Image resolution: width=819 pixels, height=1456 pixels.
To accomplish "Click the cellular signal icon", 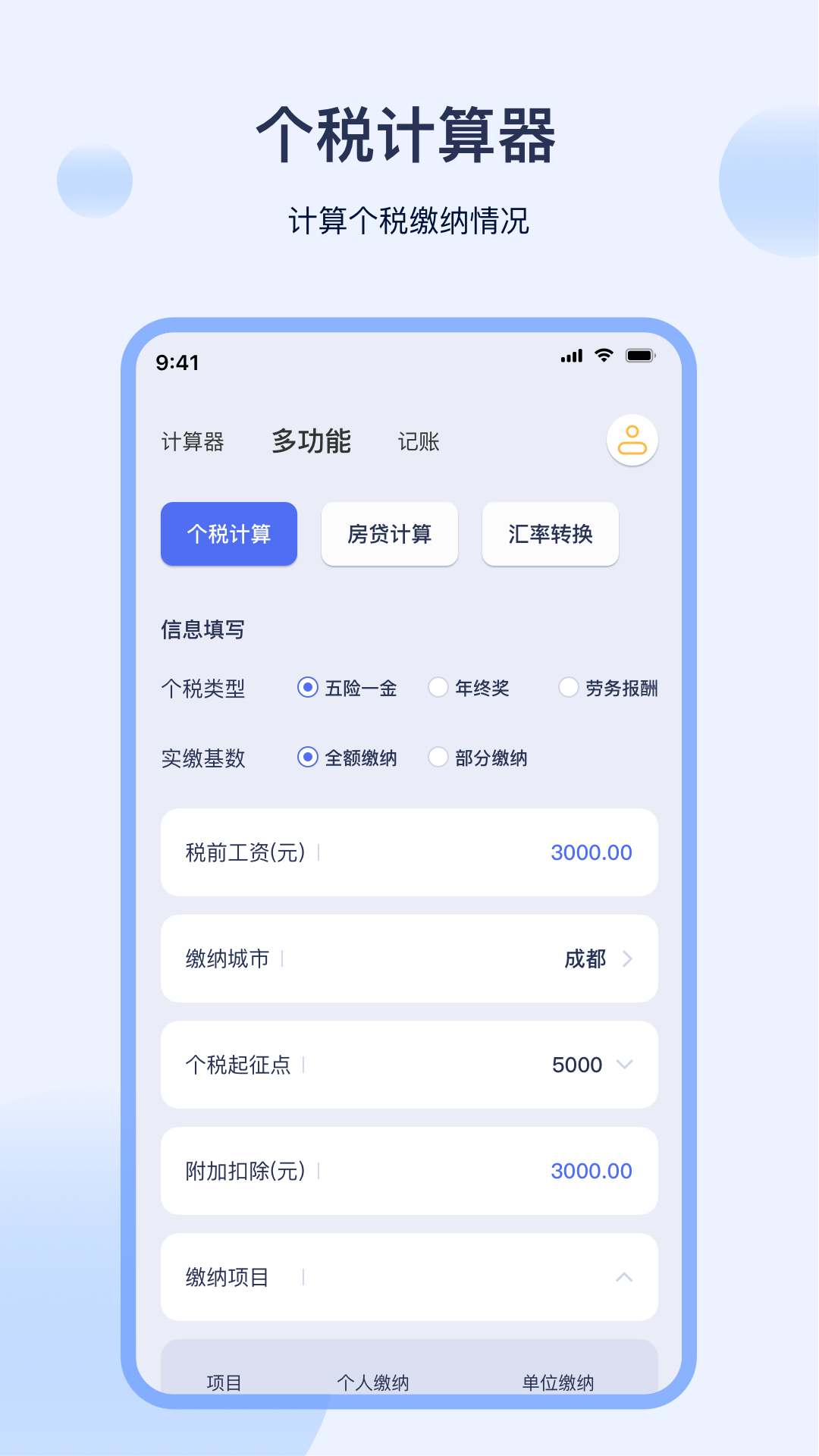I will coord(571,355).
